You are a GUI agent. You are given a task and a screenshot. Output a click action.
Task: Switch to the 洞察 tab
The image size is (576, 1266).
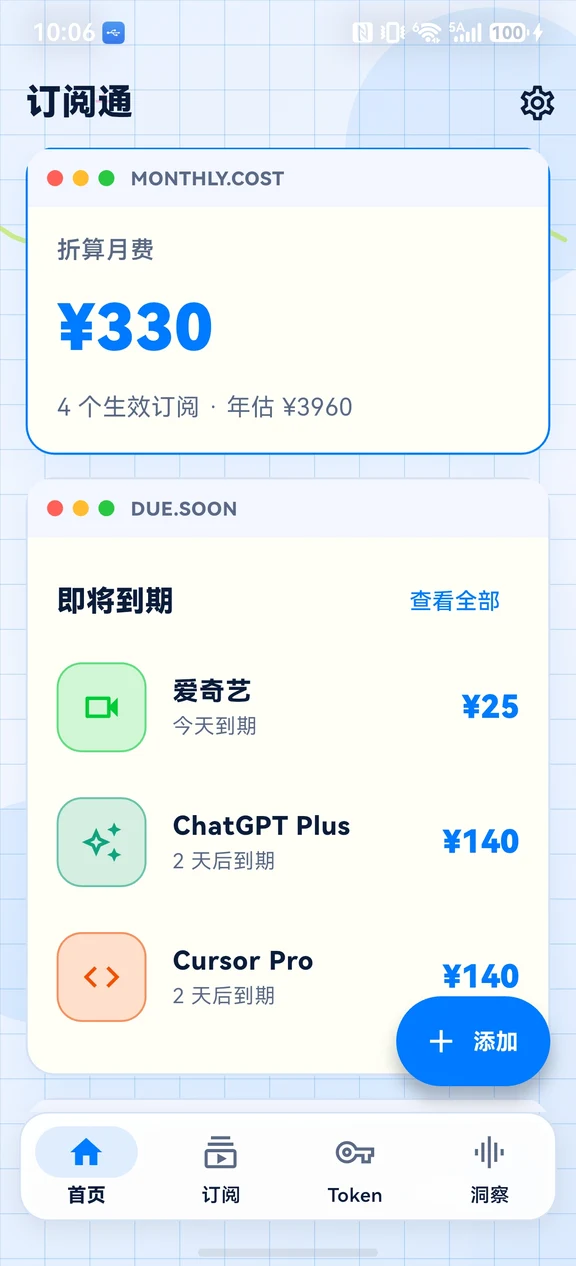coord(489,1167)
